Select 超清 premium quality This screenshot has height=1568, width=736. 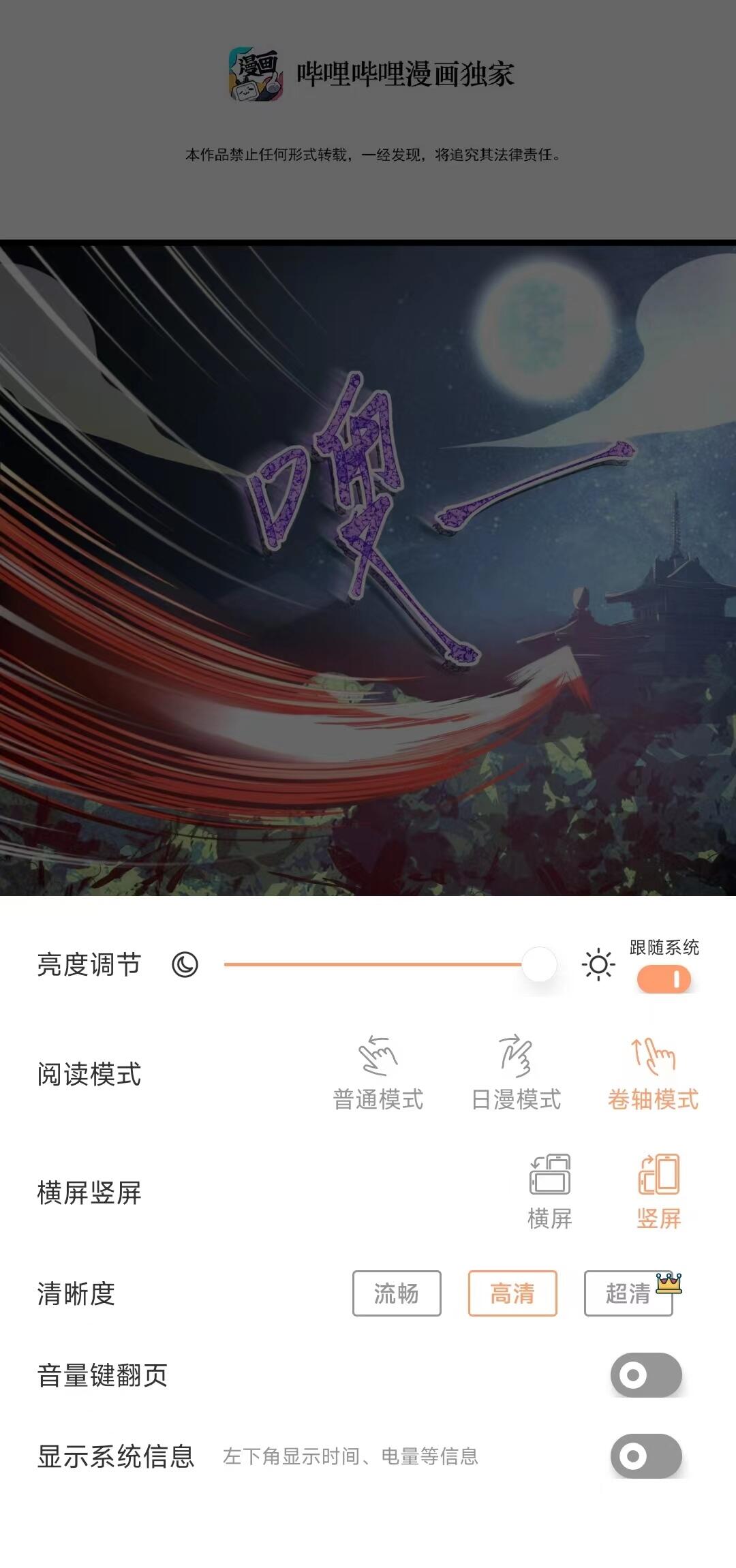628,1293
